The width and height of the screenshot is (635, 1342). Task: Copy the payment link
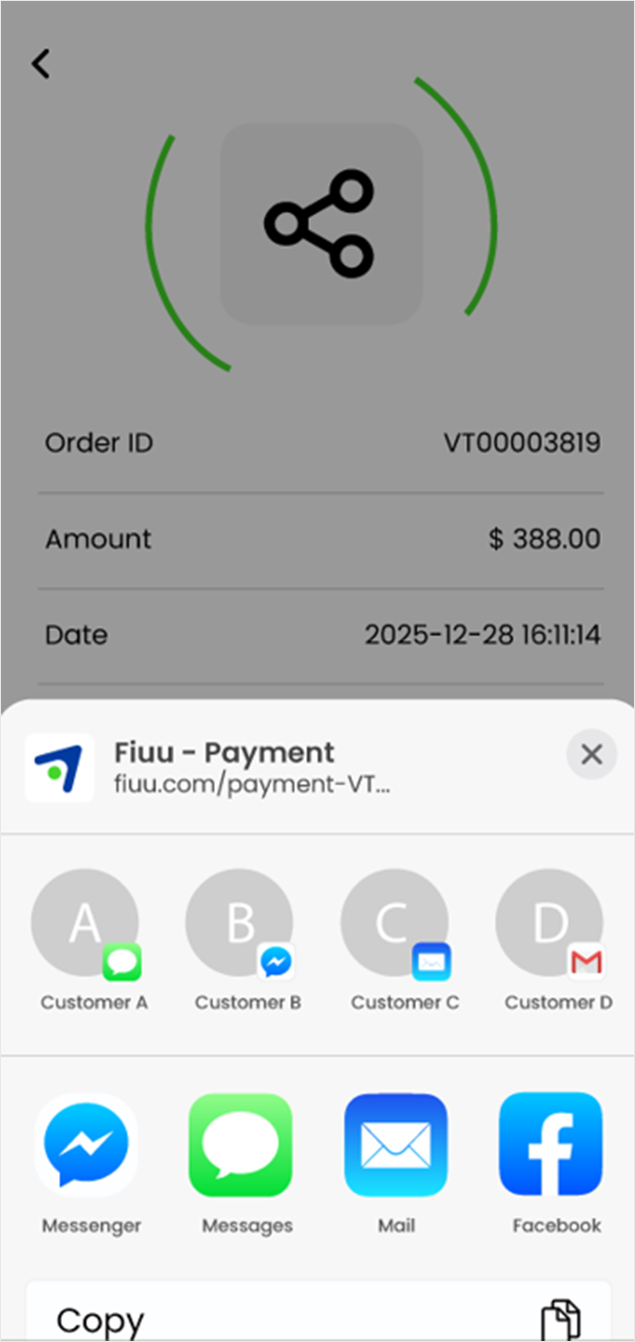[x=318, y=1312]
